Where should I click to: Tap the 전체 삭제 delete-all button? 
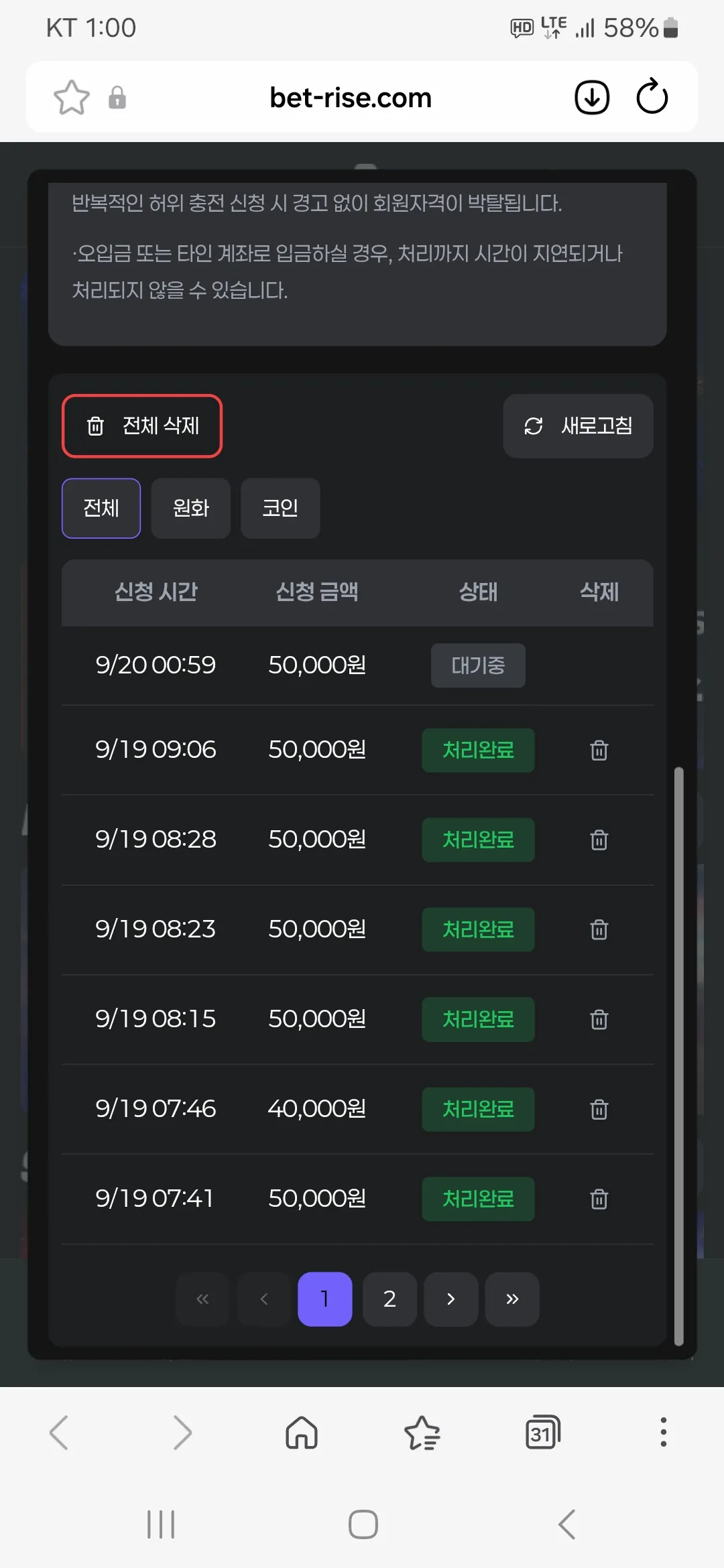point(142,426)
